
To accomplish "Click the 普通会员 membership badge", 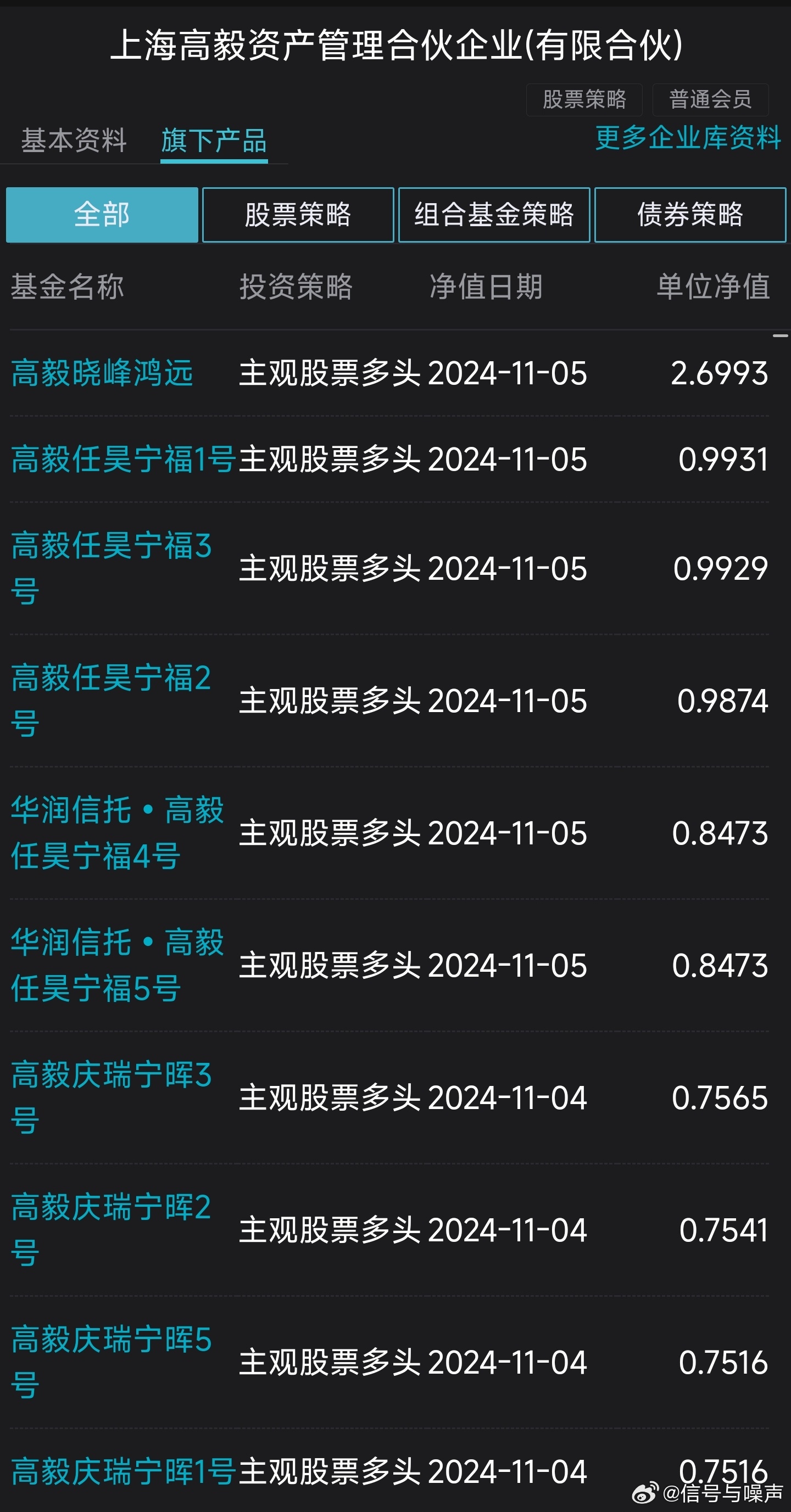I will pos(711,100).
